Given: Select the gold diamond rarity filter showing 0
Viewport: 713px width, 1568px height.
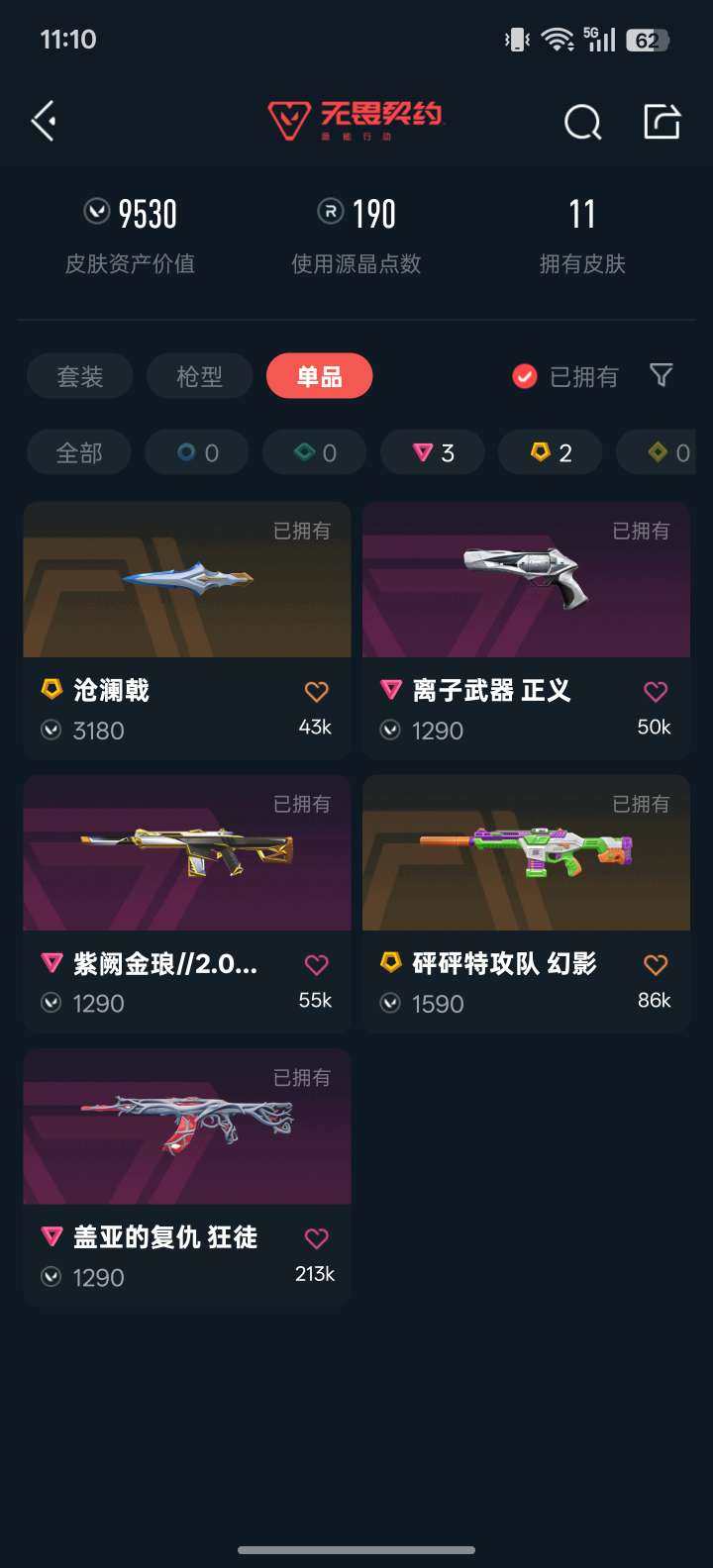Looking at the screenshot, I should click(662, 452).
